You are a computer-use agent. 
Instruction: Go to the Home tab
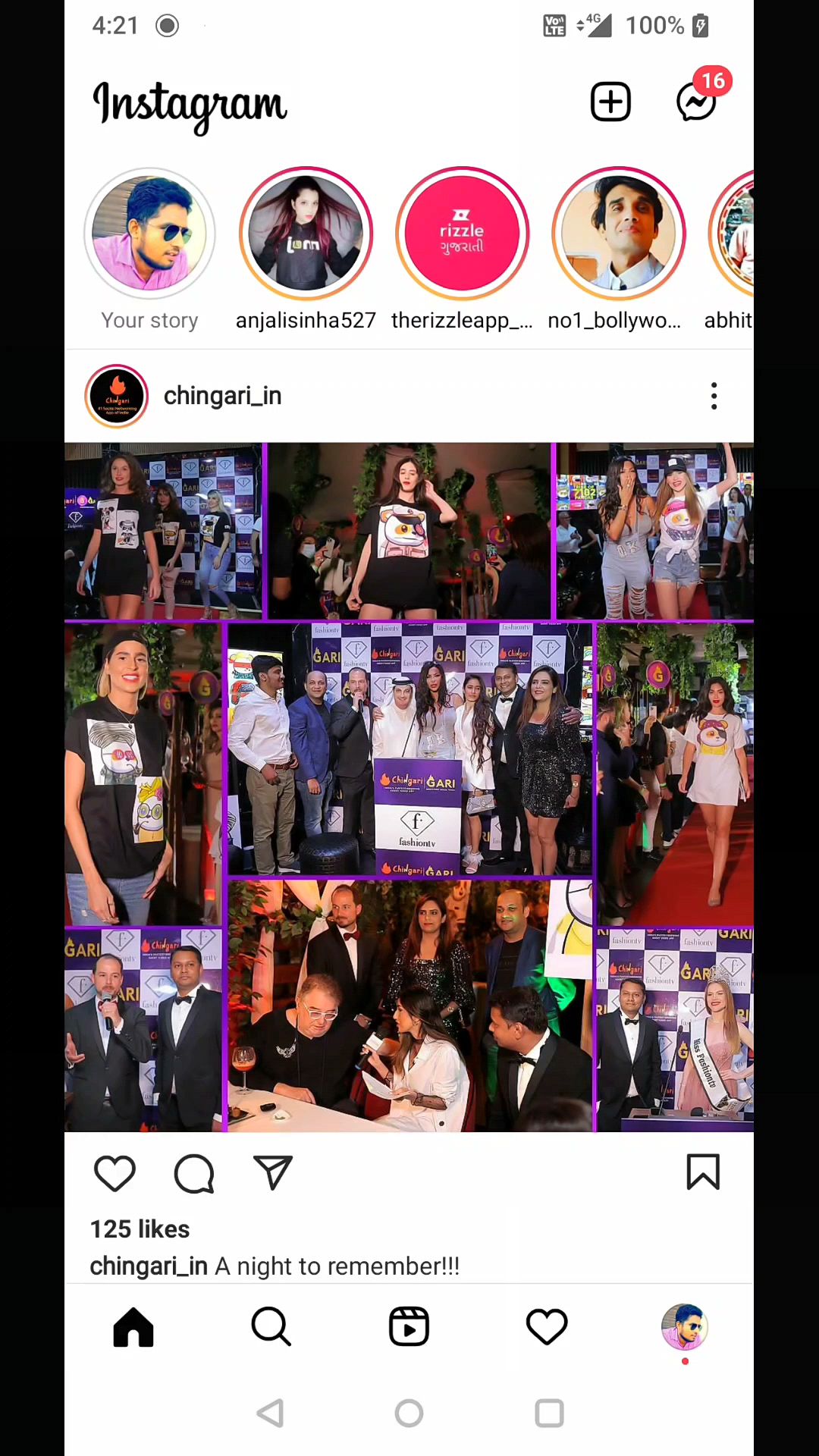click(x=133, y=1327)
